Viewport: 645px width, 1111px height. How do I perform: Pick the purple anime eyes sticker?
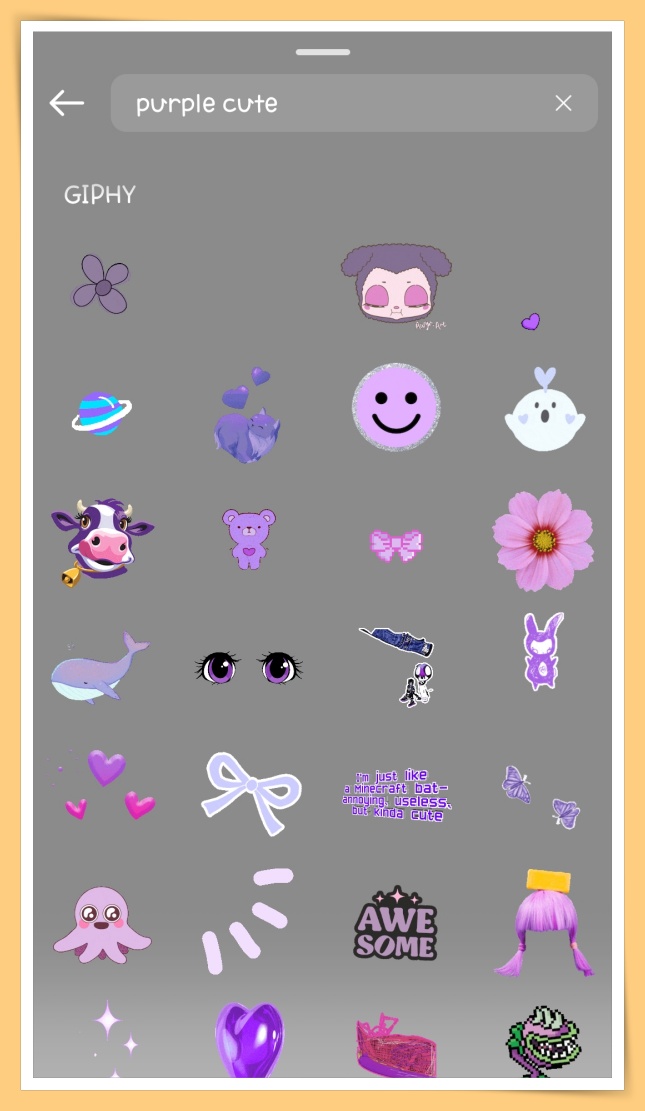[248, 667]
